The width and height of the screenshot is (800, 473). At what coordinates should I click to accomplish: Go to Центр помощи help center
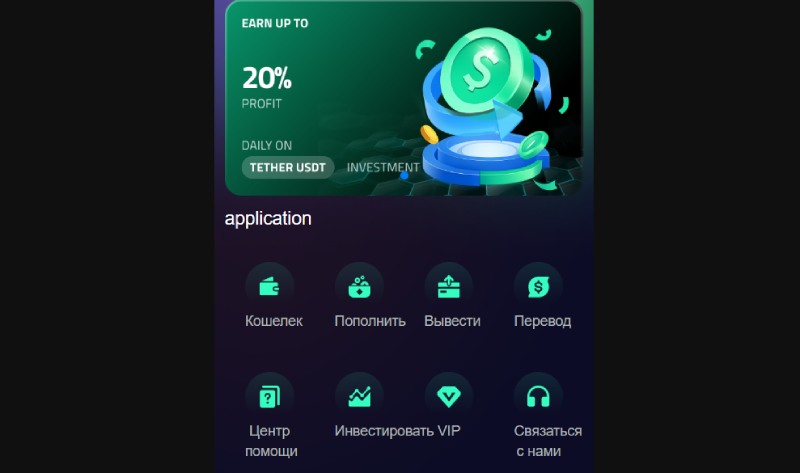[x=270, y=397]
